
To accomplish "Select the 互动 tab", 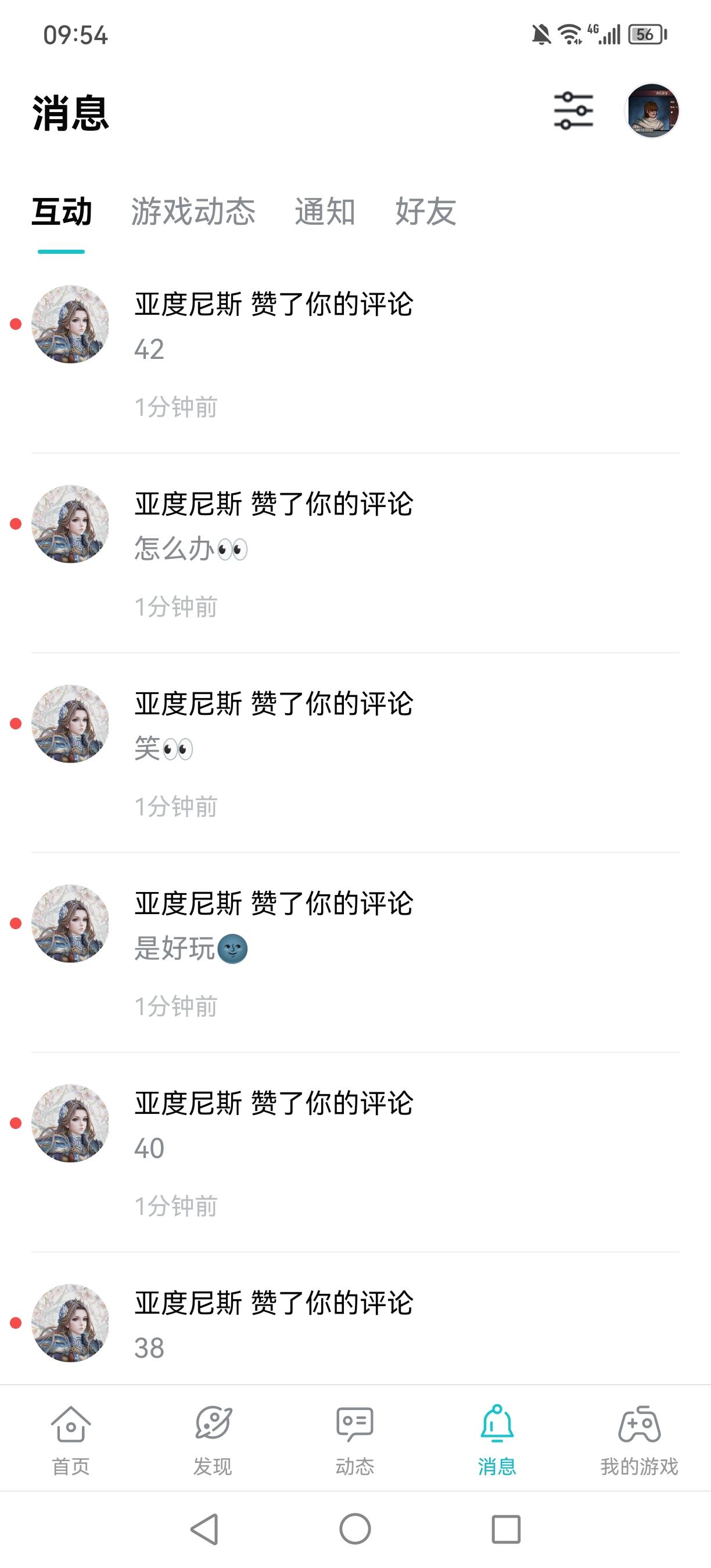I will pyautogui.click(x=62, y=212).
